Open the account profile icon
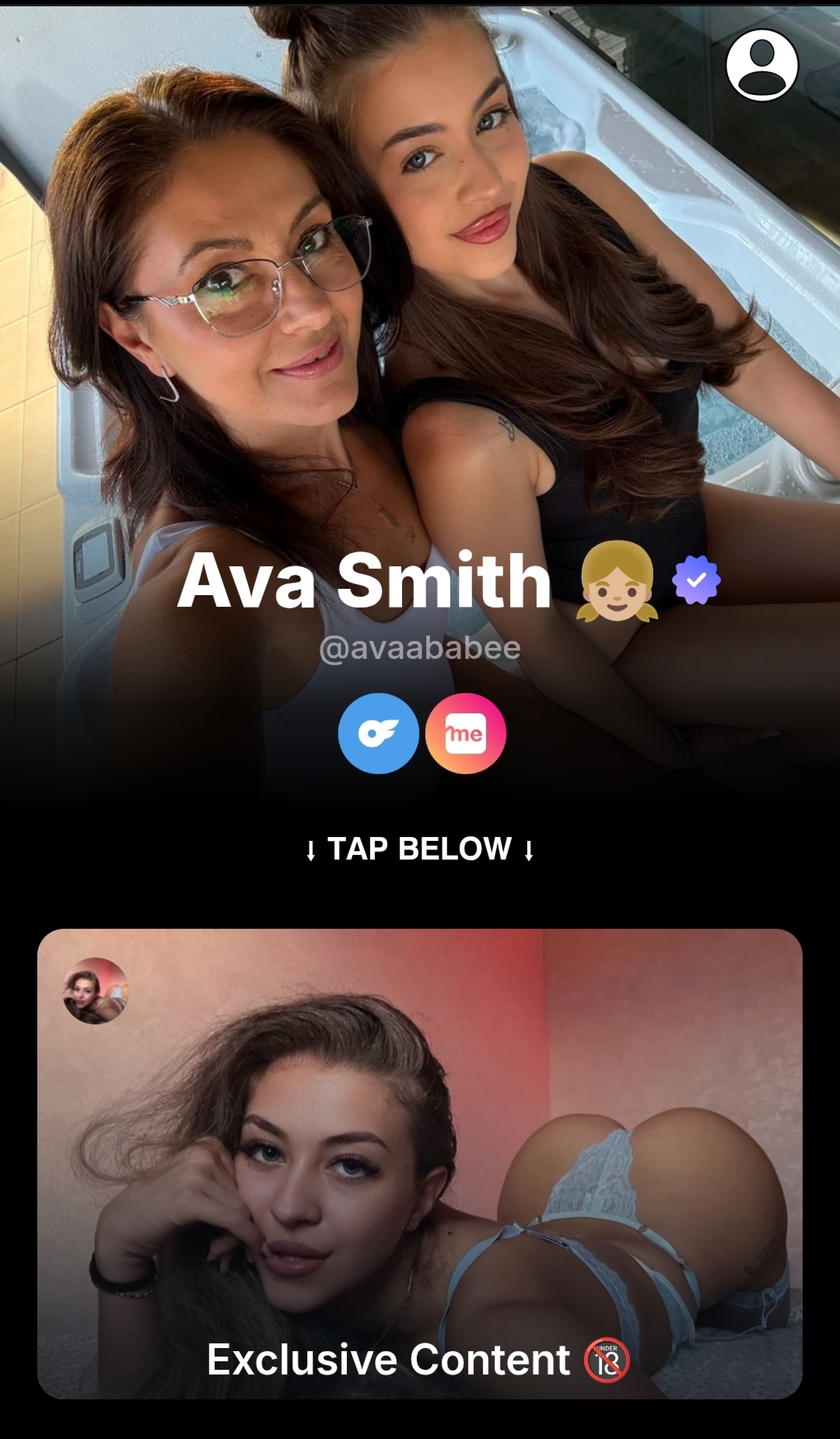 click(x=761, y=65)
